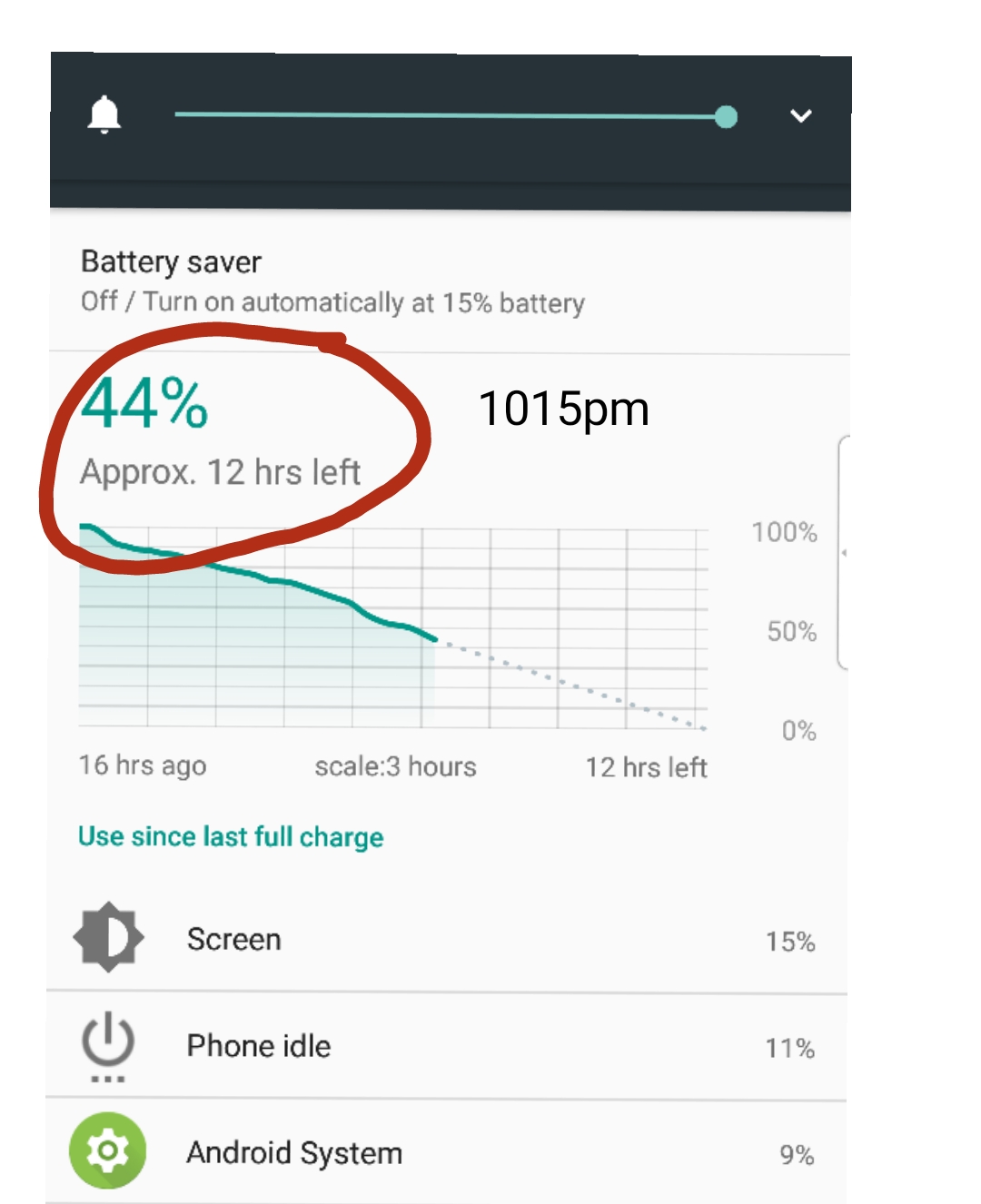Expand the volume panel chevron

point(800,116)
